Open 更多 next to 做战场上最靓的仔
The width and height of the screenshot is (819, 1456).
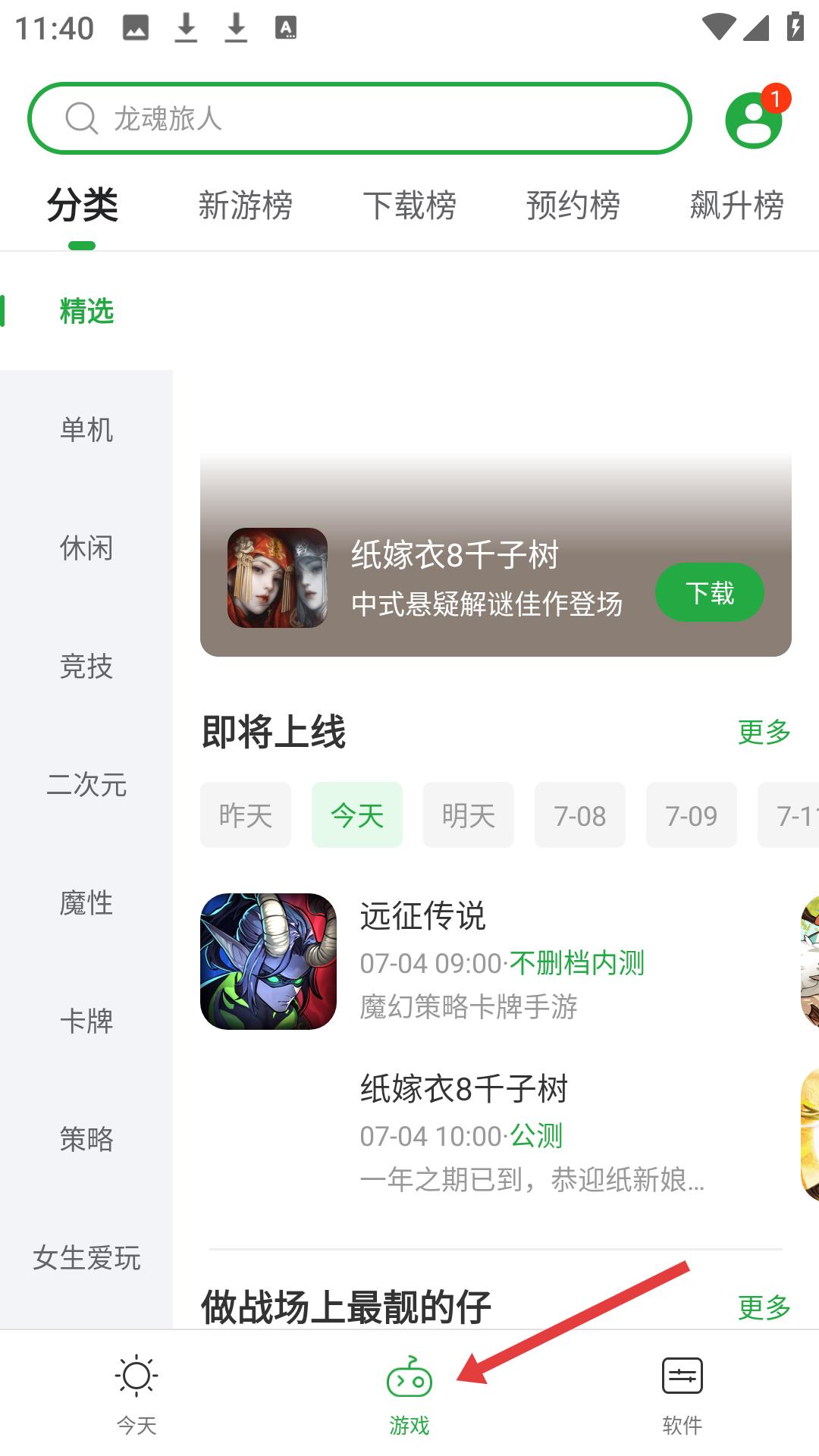pyautogui.click(x=764, y=1307)
